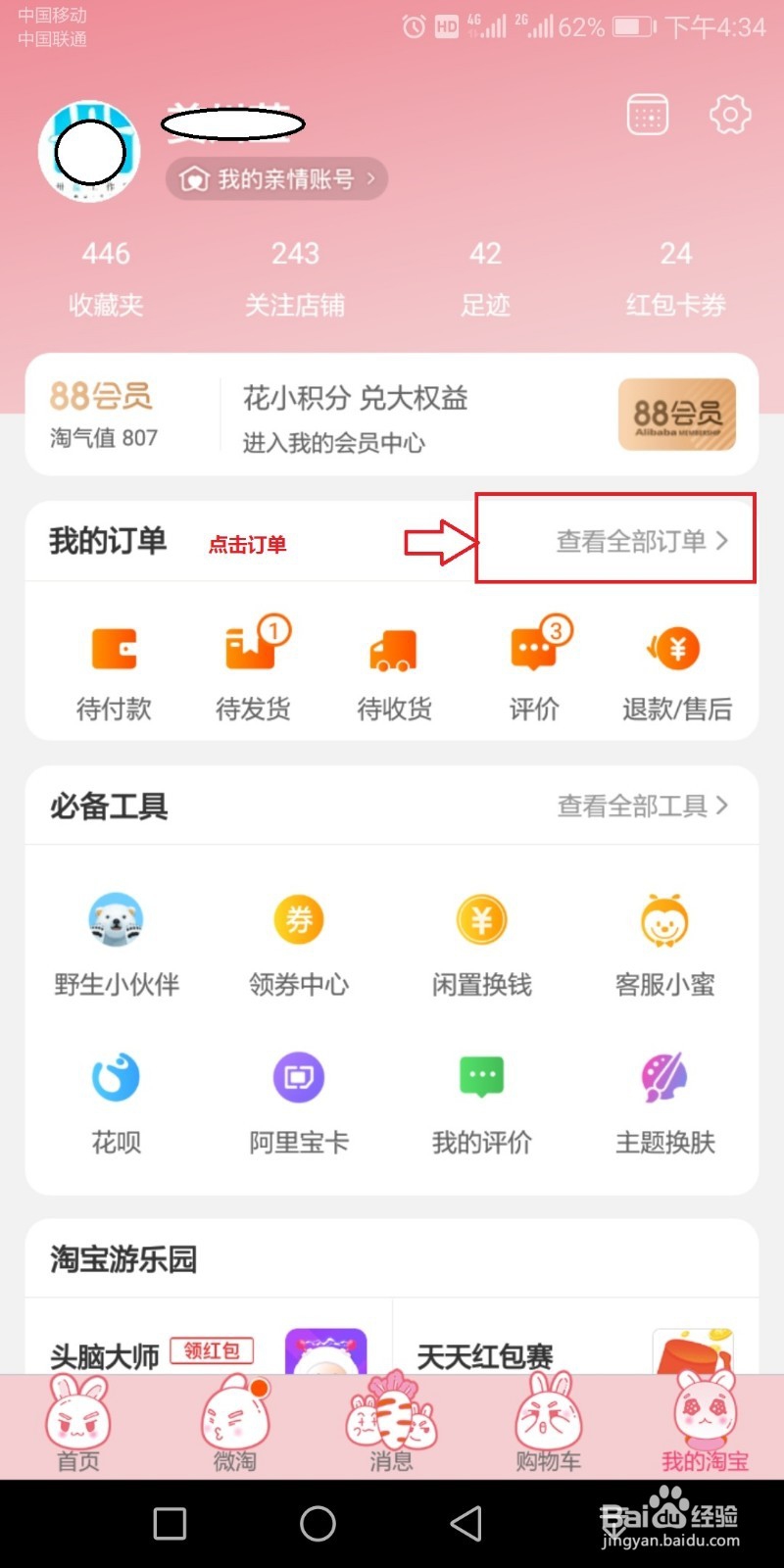The height and width of the screenshot is (1568, 784).
Task: Open the 88会员 membership banner
Action: [392, 415]
